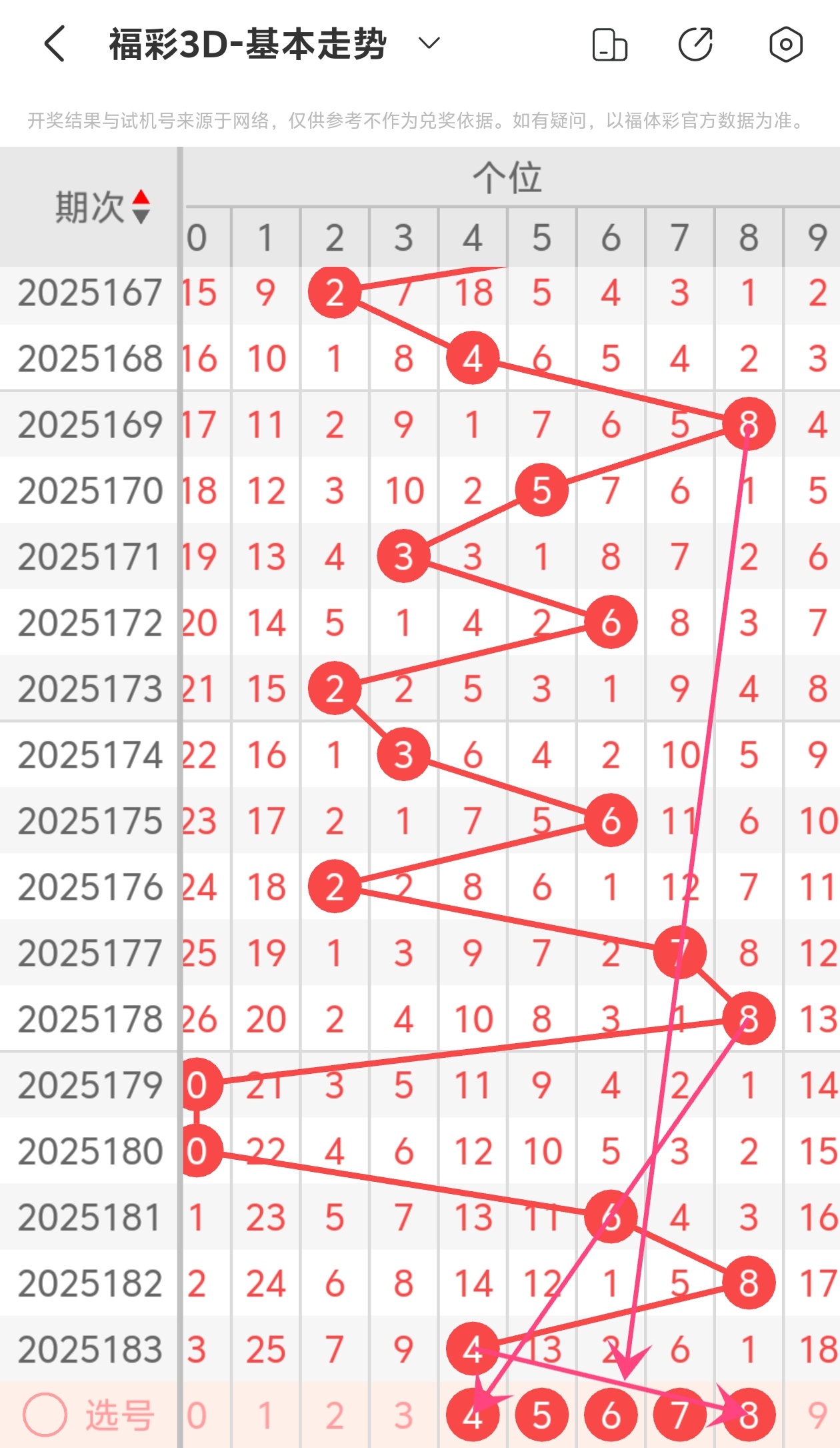
Task: Tap the 选号 circle
Action: 45,1415
